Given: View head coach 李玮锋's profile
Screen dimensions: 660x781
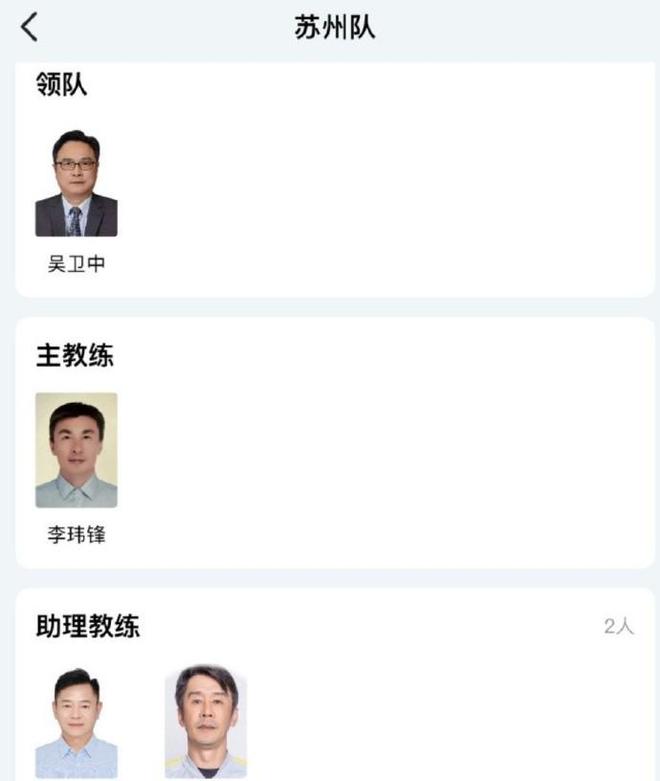Looking at the screenshot, I should (76, 450).
